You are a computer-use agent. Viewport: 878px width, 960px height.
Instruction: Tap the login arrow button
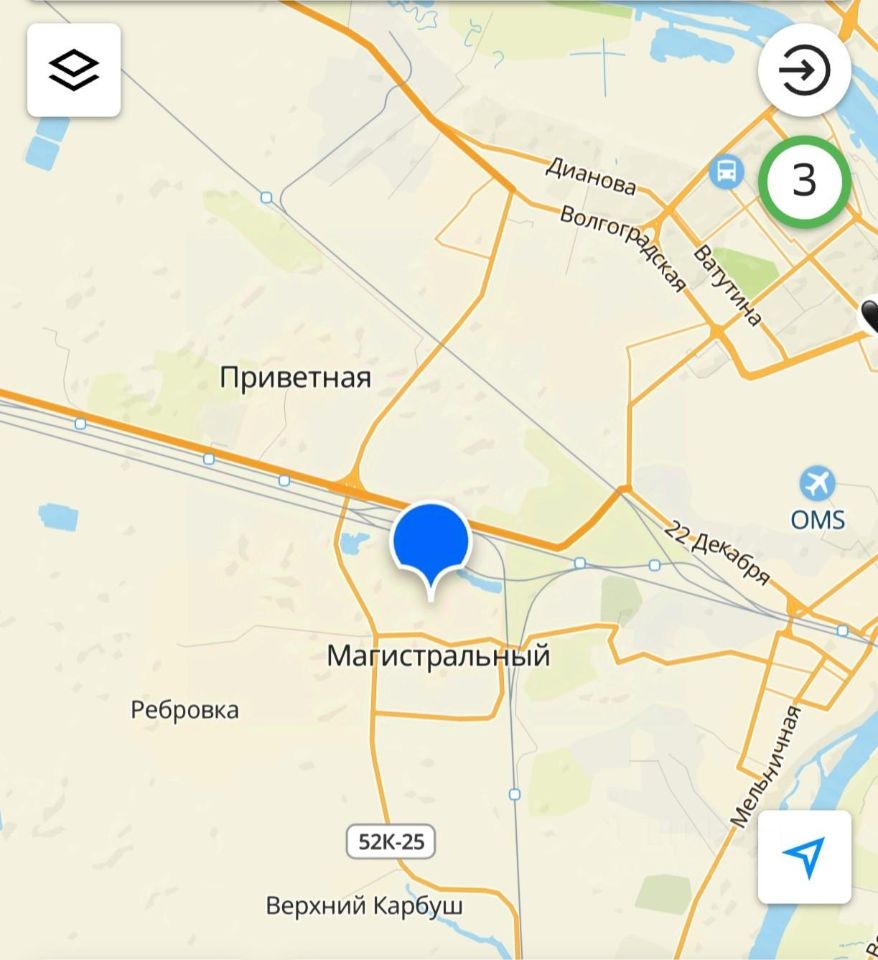(804, 72)
